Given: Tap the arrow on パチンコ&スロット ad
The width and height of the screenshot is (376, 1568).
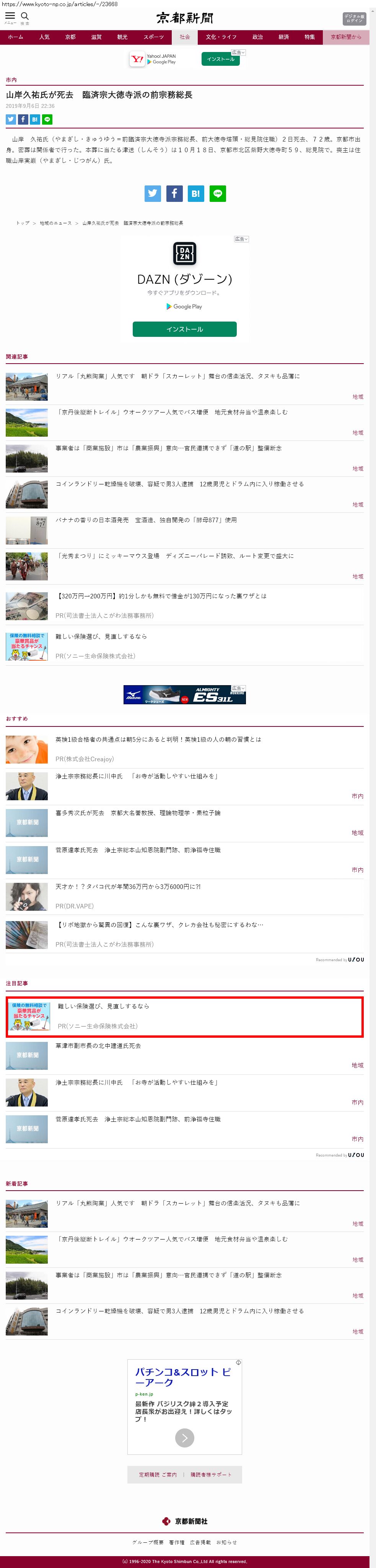Looking at the screenshot, I should click(185, 1438).
